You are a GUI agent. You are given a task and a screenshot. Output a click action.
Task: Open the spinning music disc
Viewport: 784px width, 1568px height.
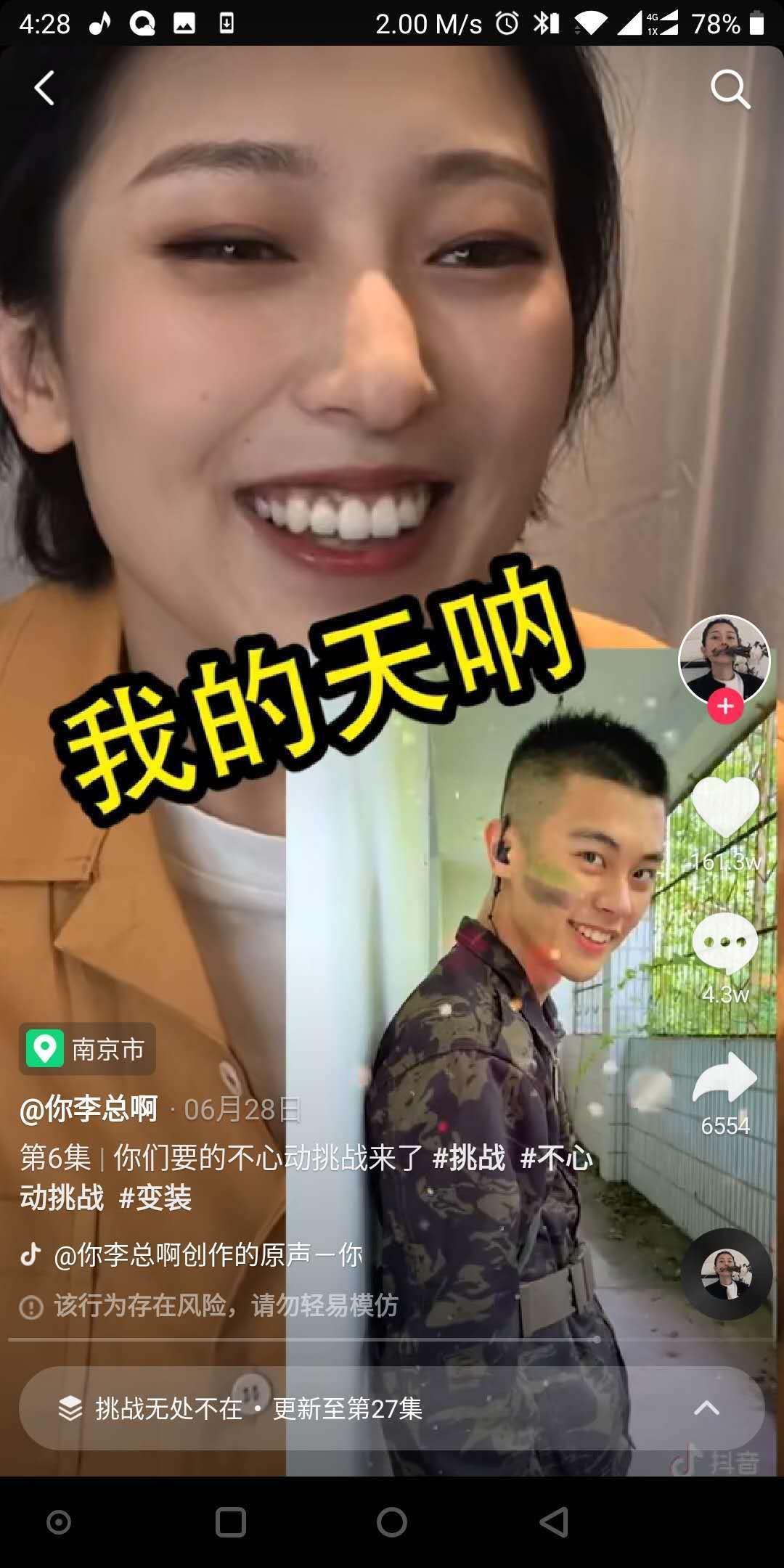tap(726, 1274)
